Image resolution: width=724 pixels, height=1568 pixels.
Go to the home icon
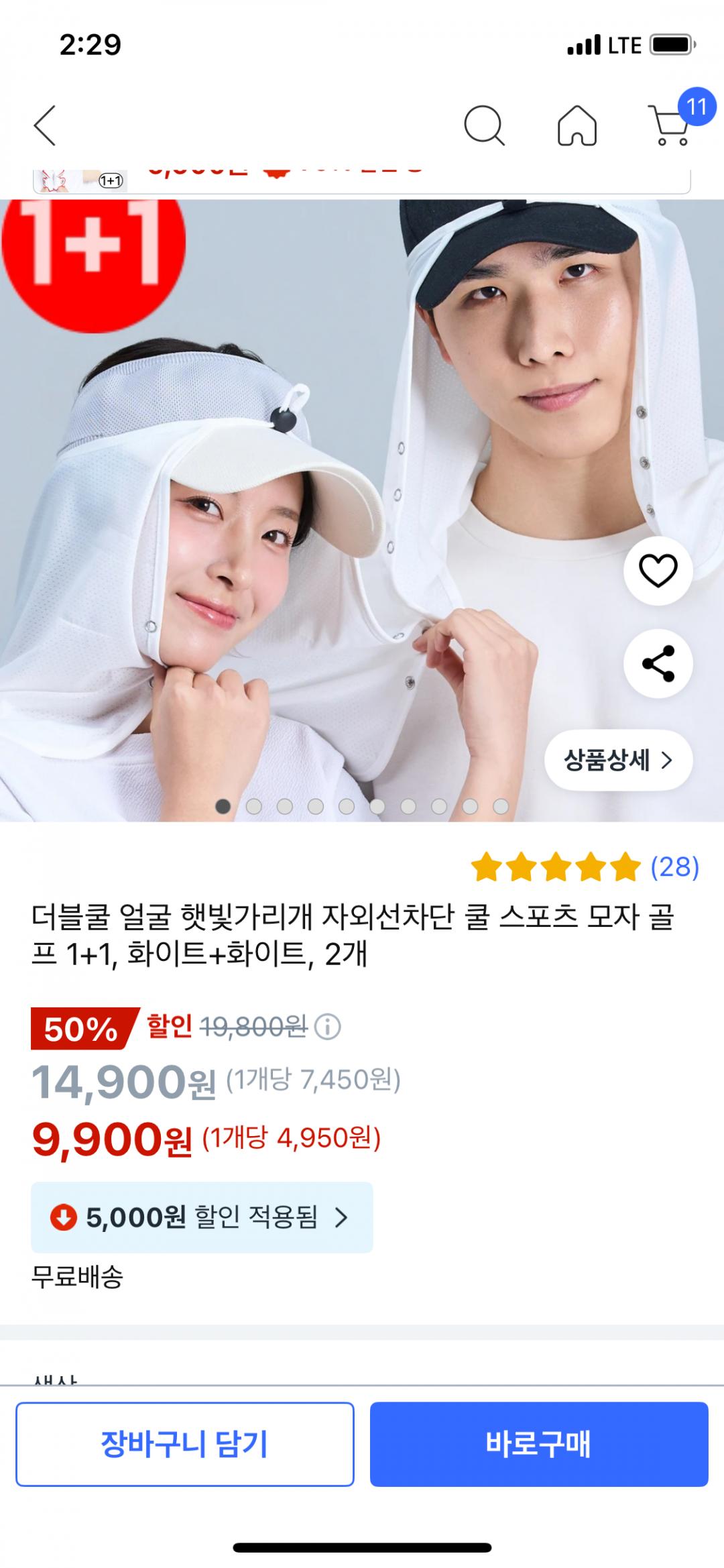click(x=577, y=125)
